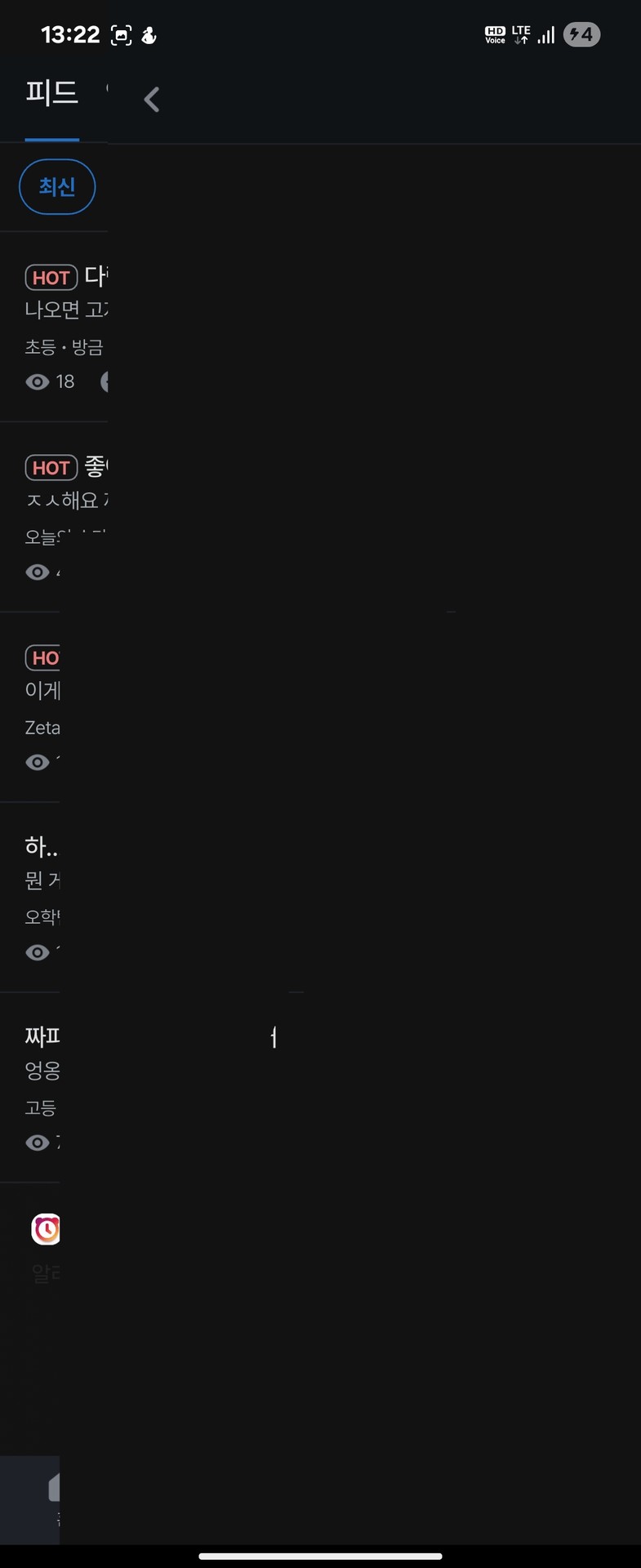The height and width of the screenshot is (1568, 641).
Task: Tap the screenshot icon in the status bar
Action: click(x=122, y=34)
